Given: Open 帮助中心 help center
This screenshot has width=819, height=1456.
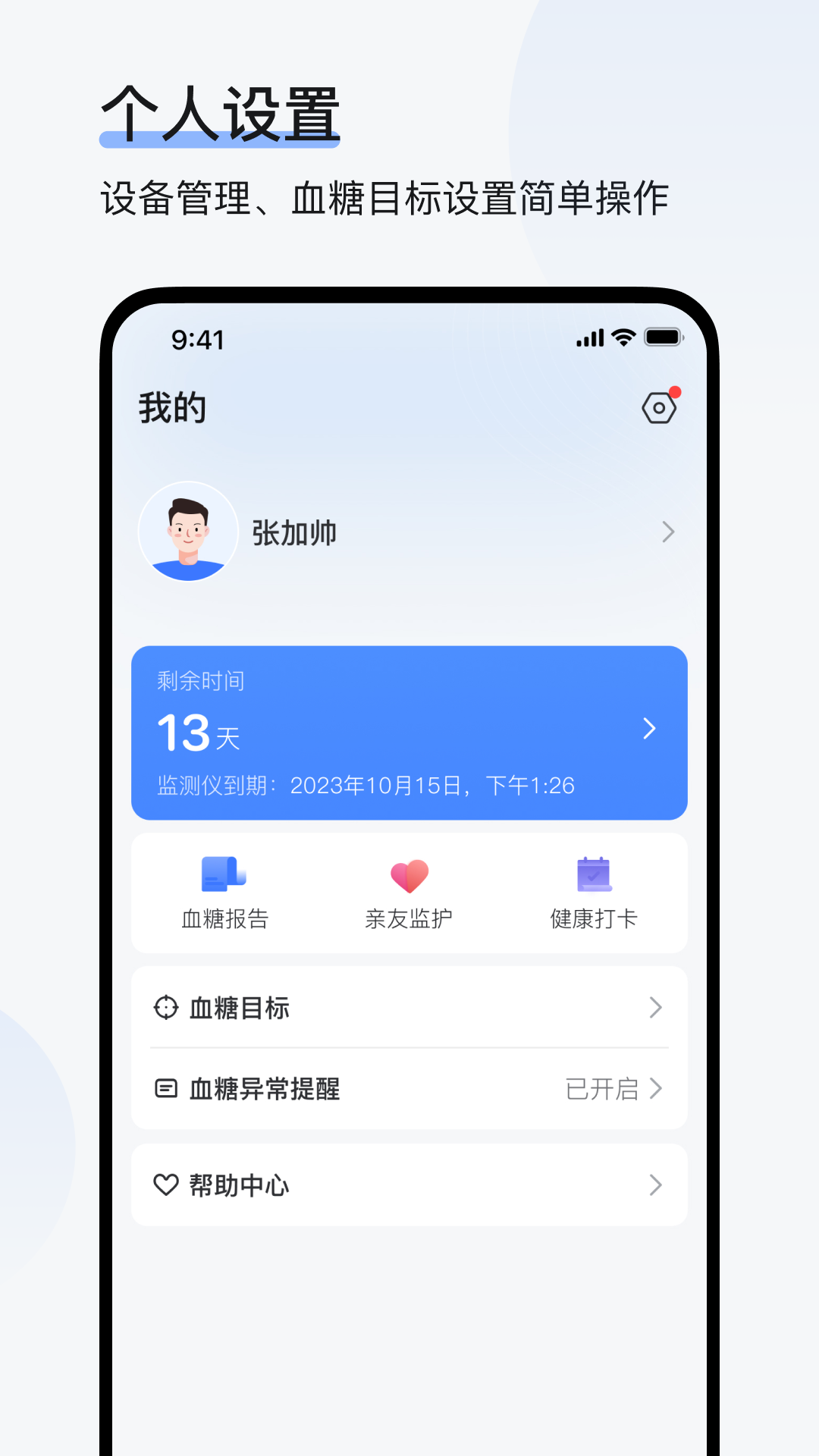Looking at the screenshot, I should click(x=239, y=1185).
